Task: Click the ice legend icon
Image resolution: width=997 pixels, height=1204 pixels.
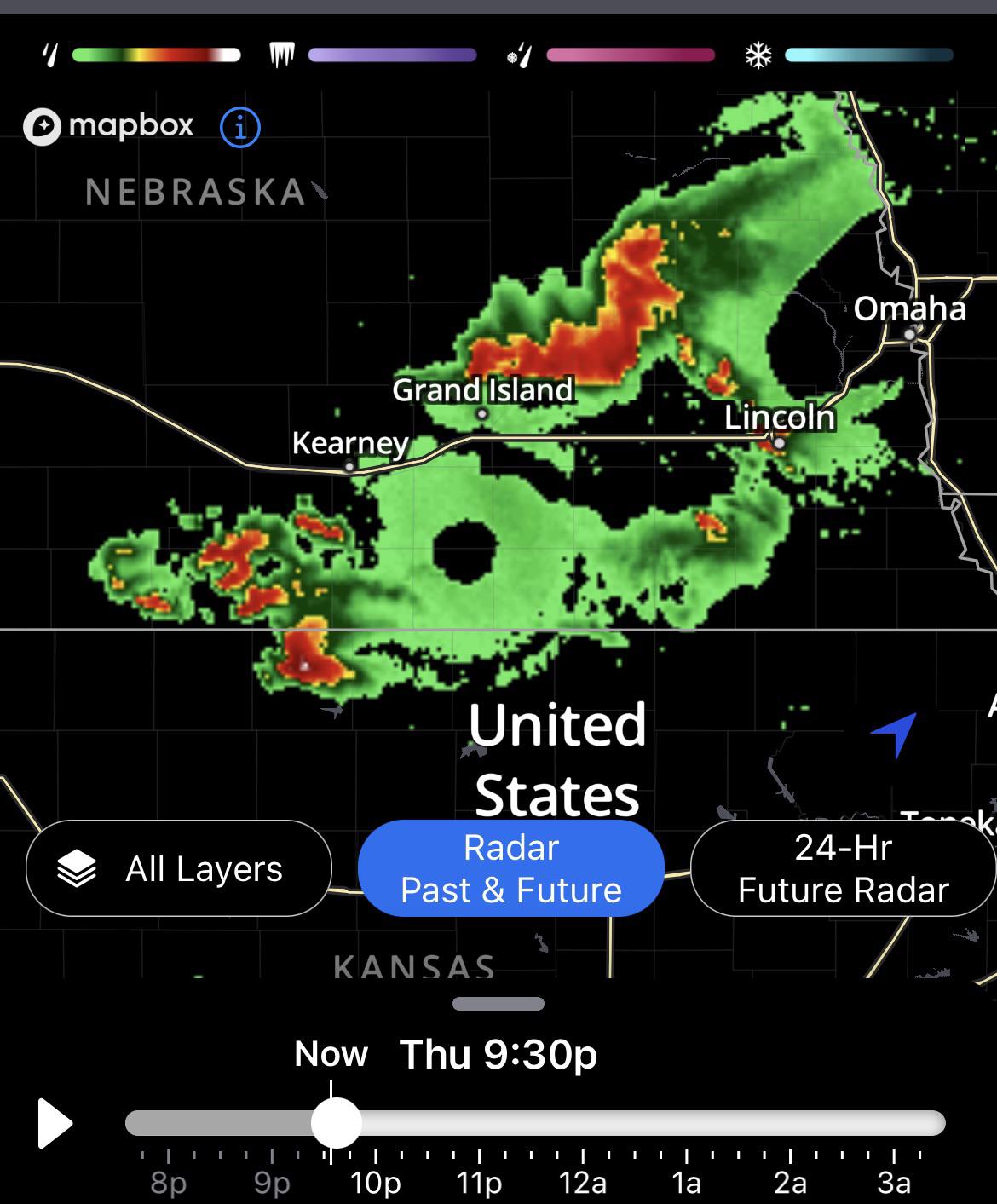Action: [x=281, y=55]
